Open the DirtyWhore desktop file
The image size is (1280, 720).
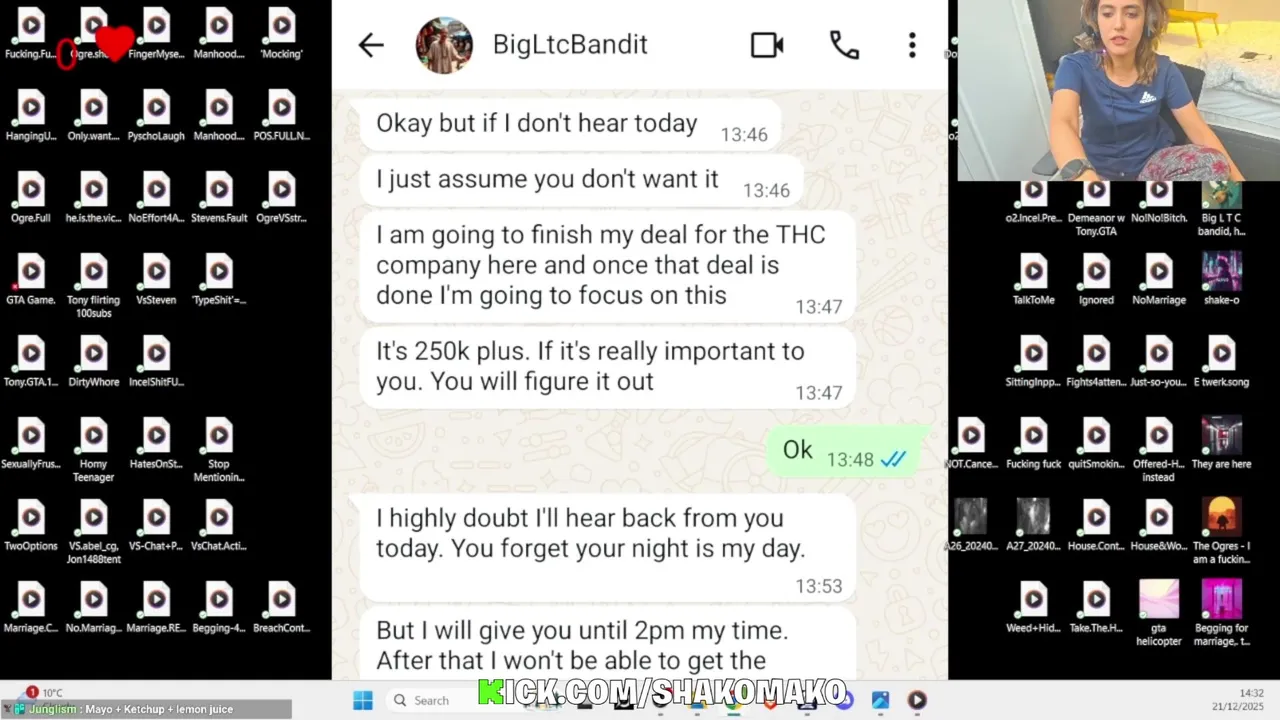click(94, 354)
